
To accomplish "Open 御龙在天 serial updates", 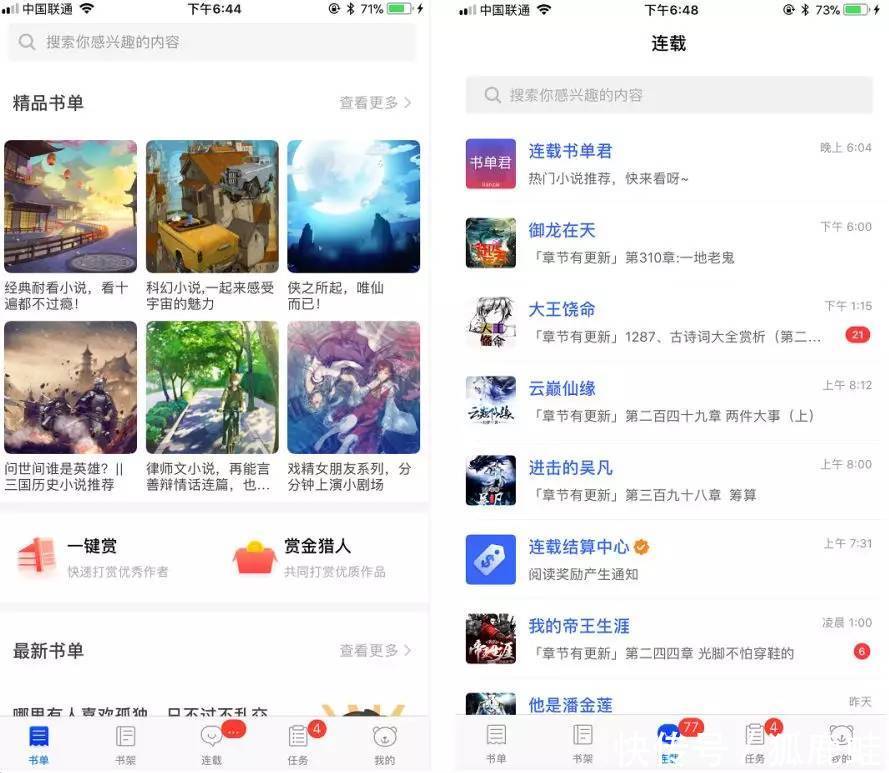I will 668,243.
